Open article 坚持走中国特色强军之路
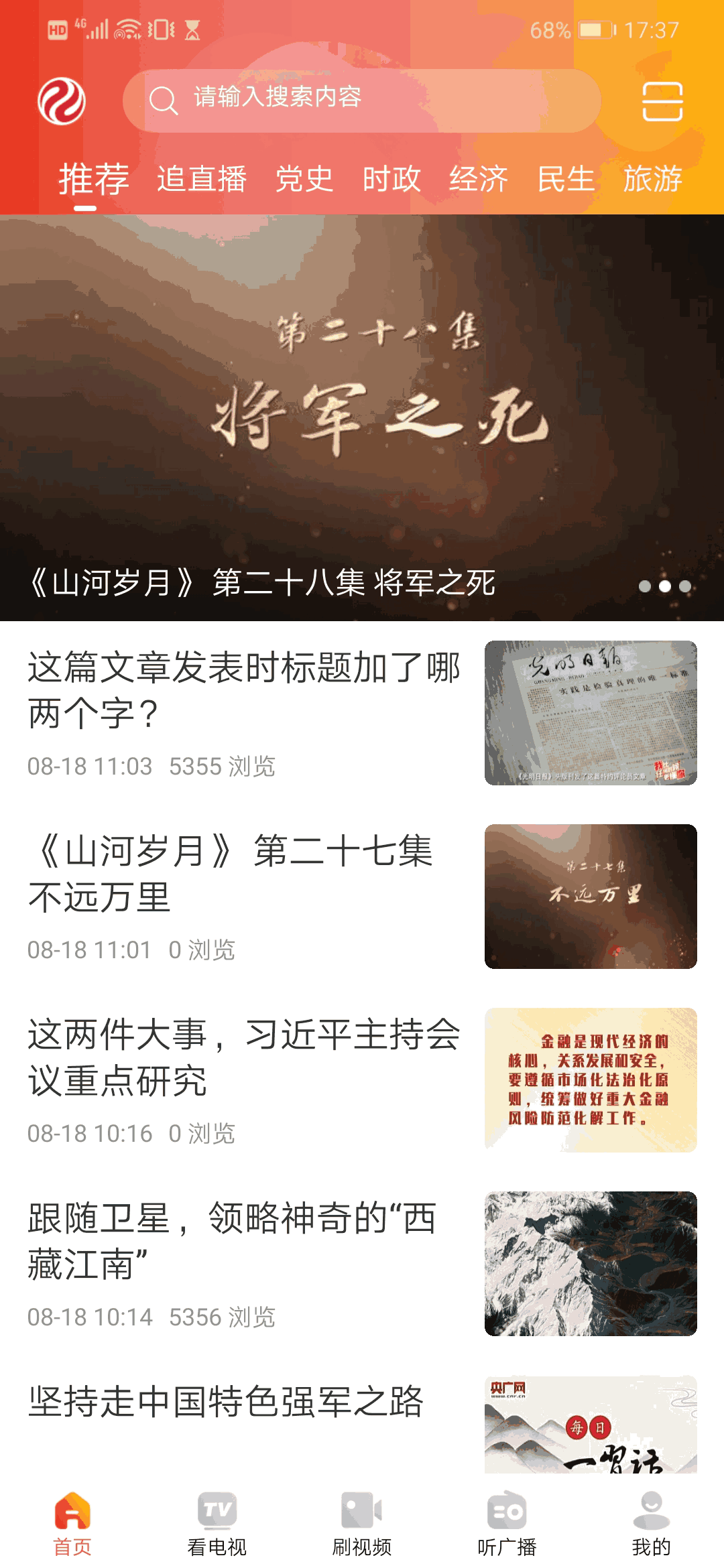Image resolution: width=724 pixels, height=1568 pixels. tap(227, 1402)
